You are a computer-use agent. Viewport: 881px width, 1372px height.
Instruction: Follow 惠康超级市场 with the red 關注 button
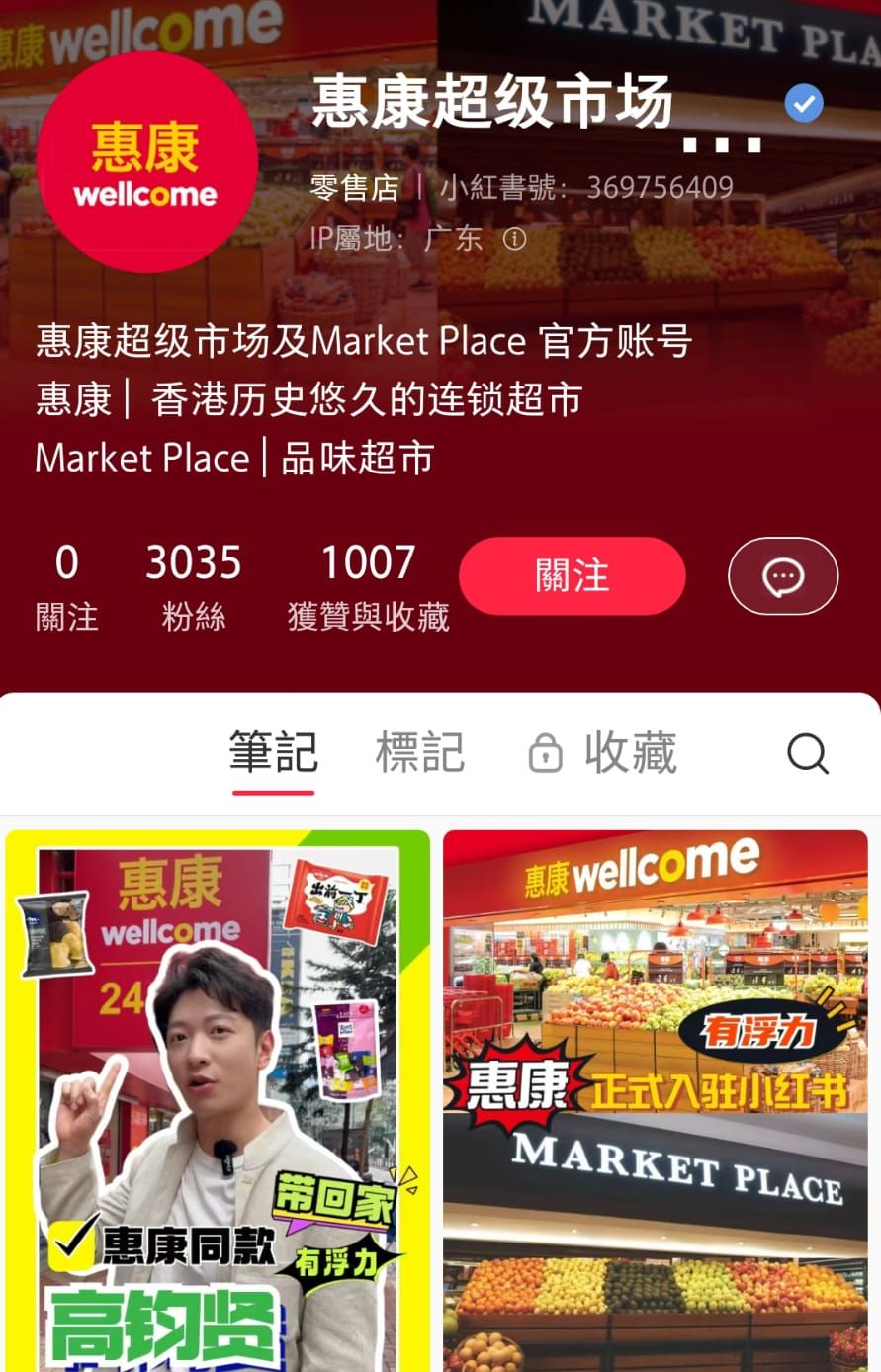pyautogui.click(x=572, y=576)
